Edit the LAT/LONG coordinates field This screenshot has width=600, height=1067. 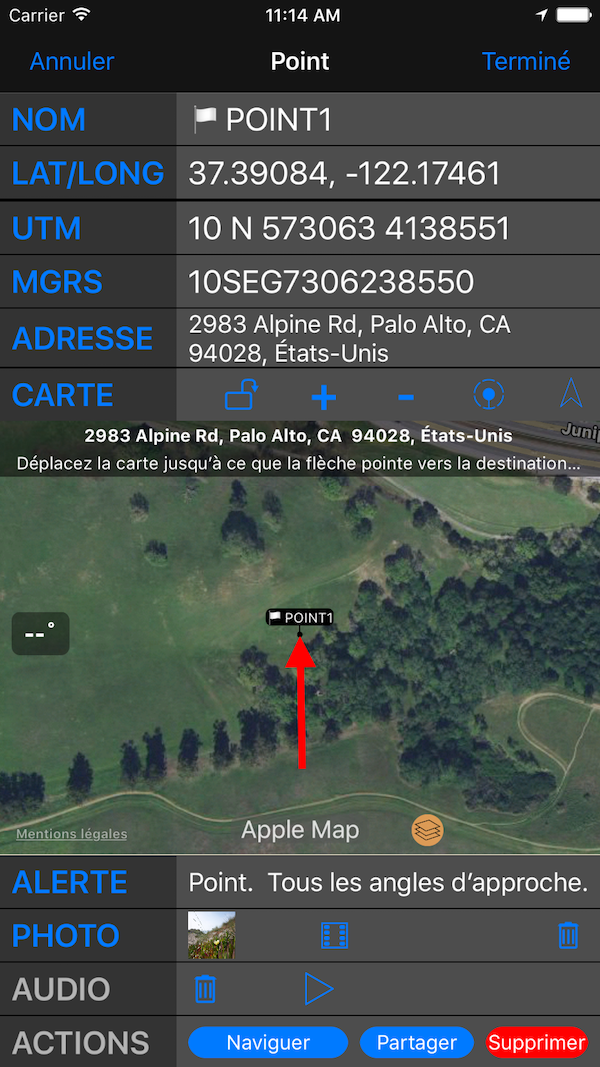(x=386, y=174)
